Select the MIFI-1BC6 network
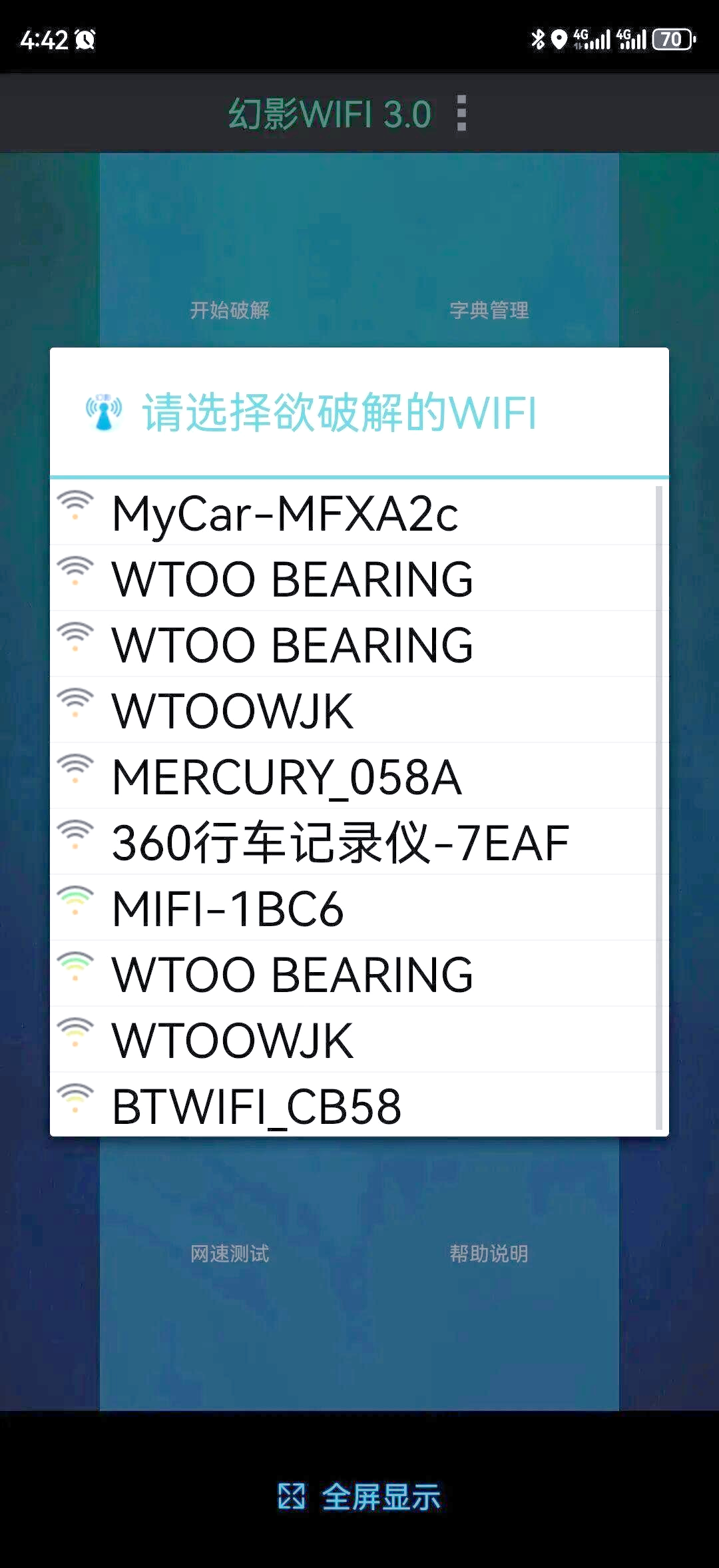Screen dimensions: 719x1568 coord(226,906)
